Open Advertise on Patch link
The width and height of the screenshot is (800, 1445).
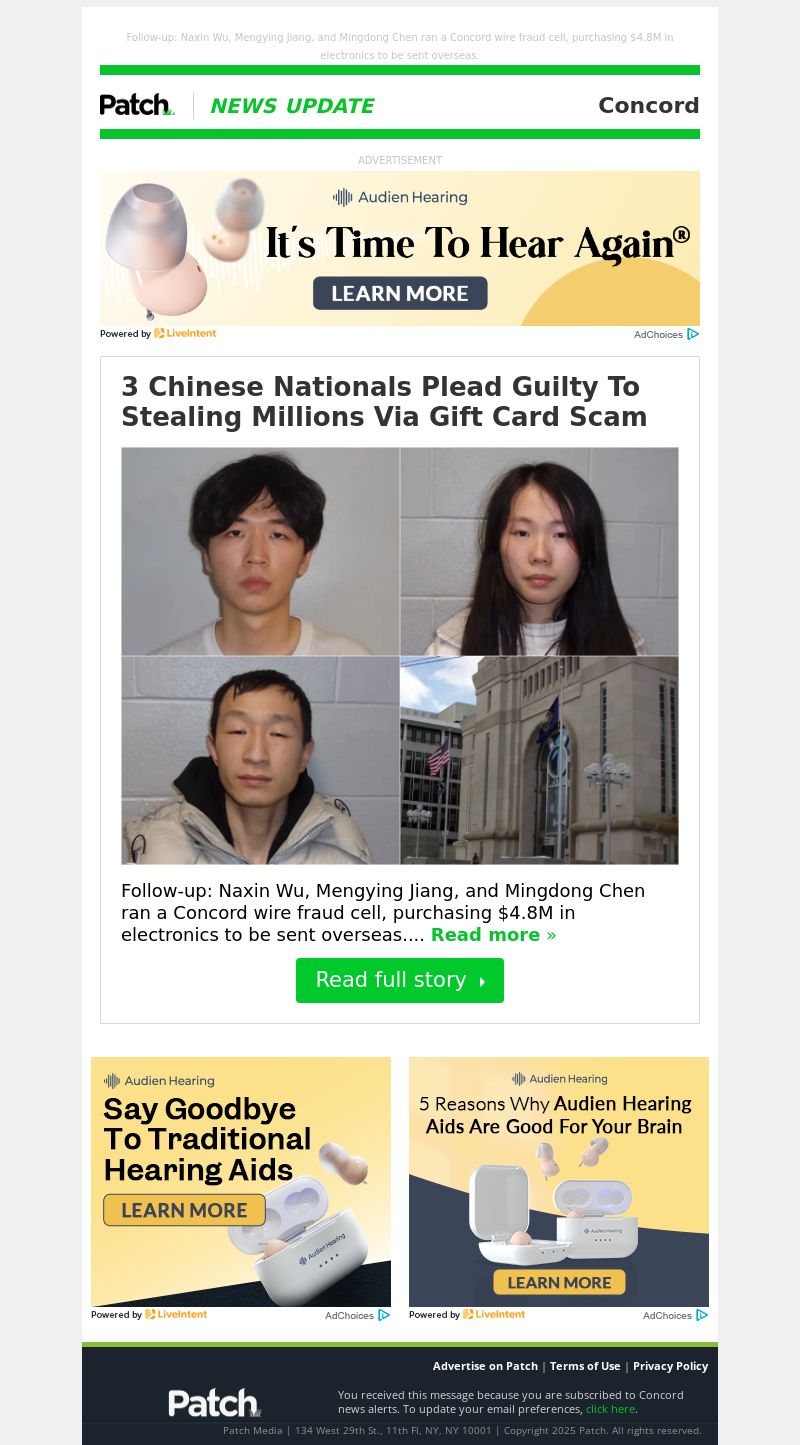click(x=485, y=1366)
